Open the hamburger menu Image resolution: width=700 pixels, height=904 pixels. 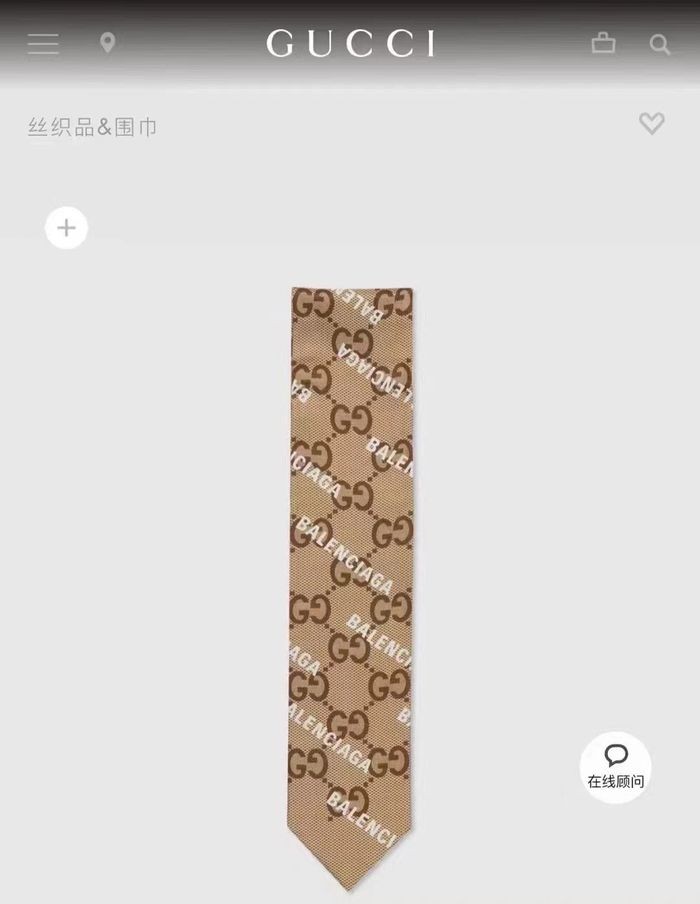(x=43, y=44)
